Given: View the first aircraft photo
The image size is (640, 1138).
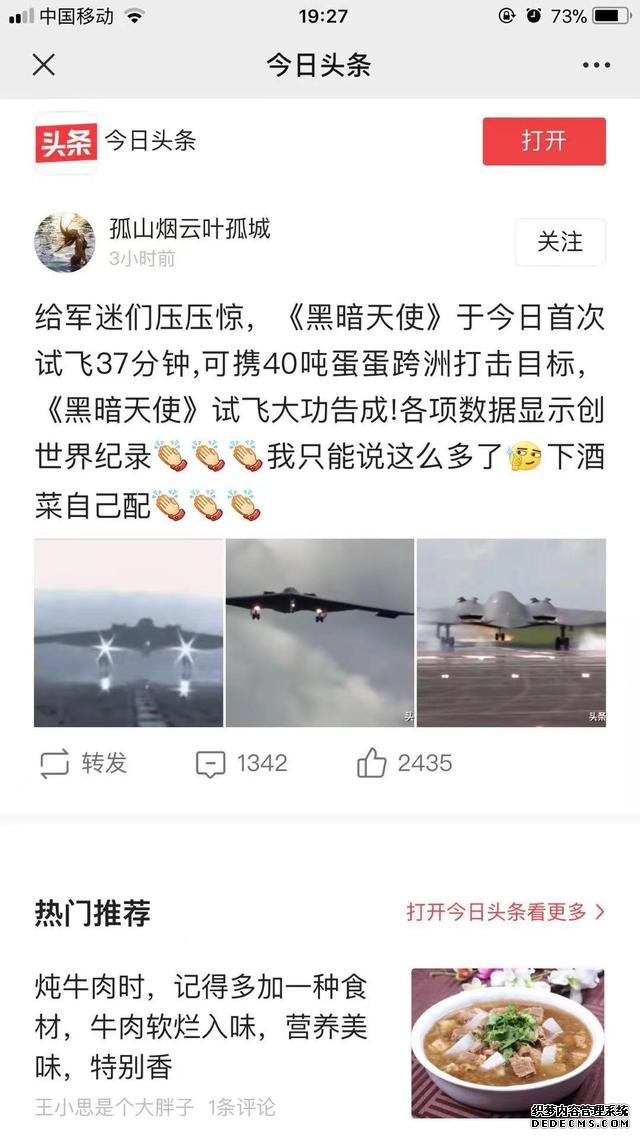Looking at the screenshot, I should tap(128, 633).
